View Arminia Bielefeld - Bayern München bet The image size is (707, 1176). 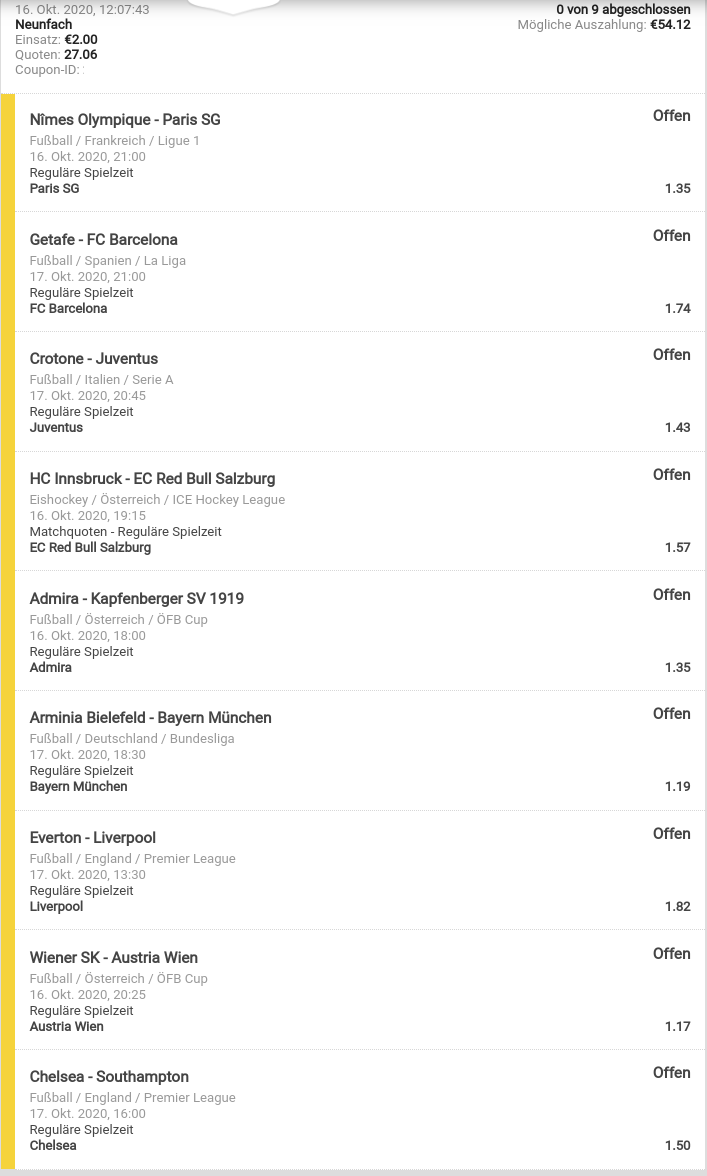[x=360, y=750]
